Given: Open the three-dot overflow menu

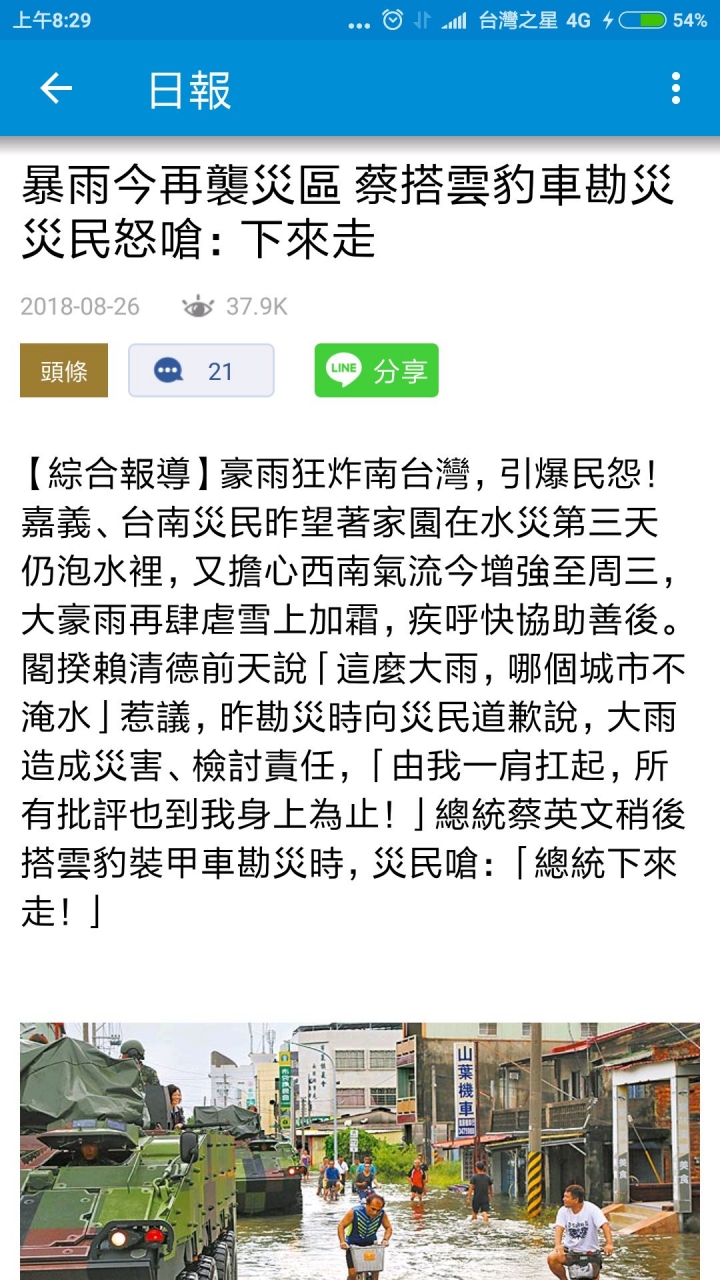Looking at the screenshot, I should pyautogui.click(x=676, y=89).
